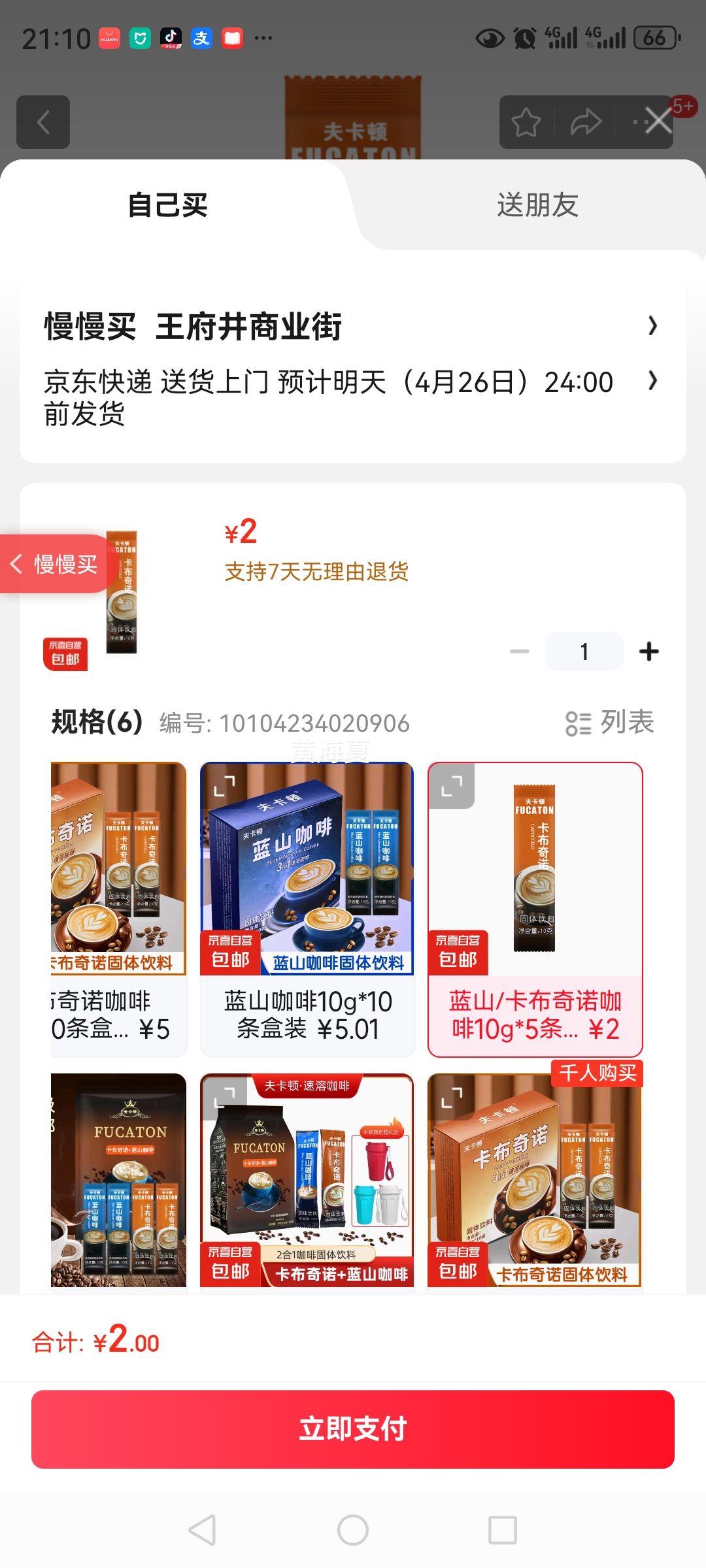This screenshot has width=706, height=1568.
Task: Switch specs to 列表 view
Action: pos(609,723)
